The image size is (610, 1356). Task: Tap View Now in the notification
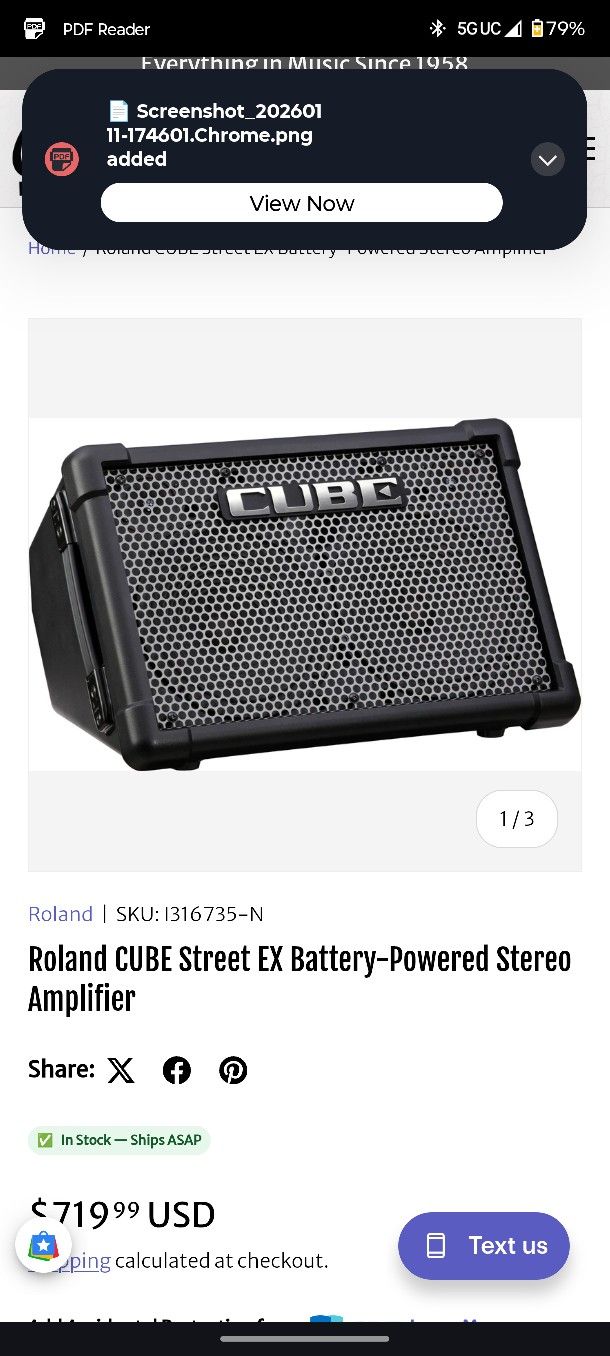click(301, 203)
